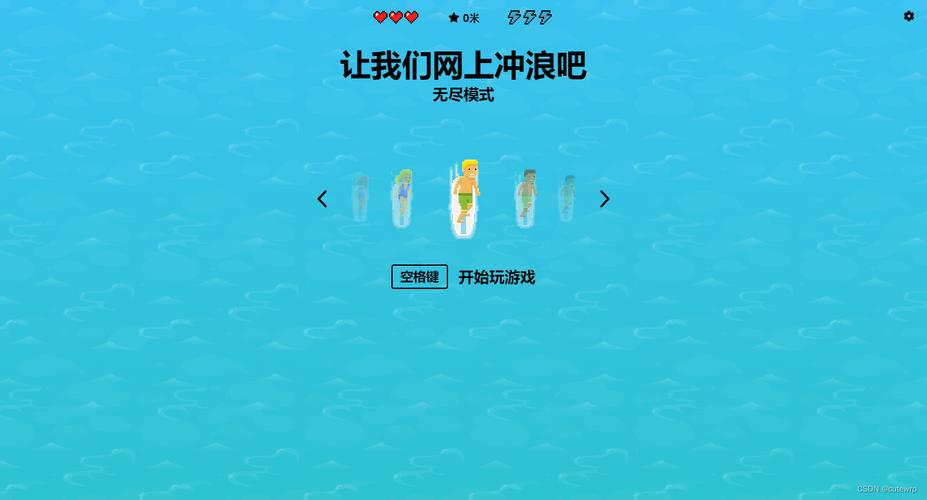Viewport: 927px width, 500px height.
Task: Show next surfer with right arrow
Action: [x=604, y=199]
